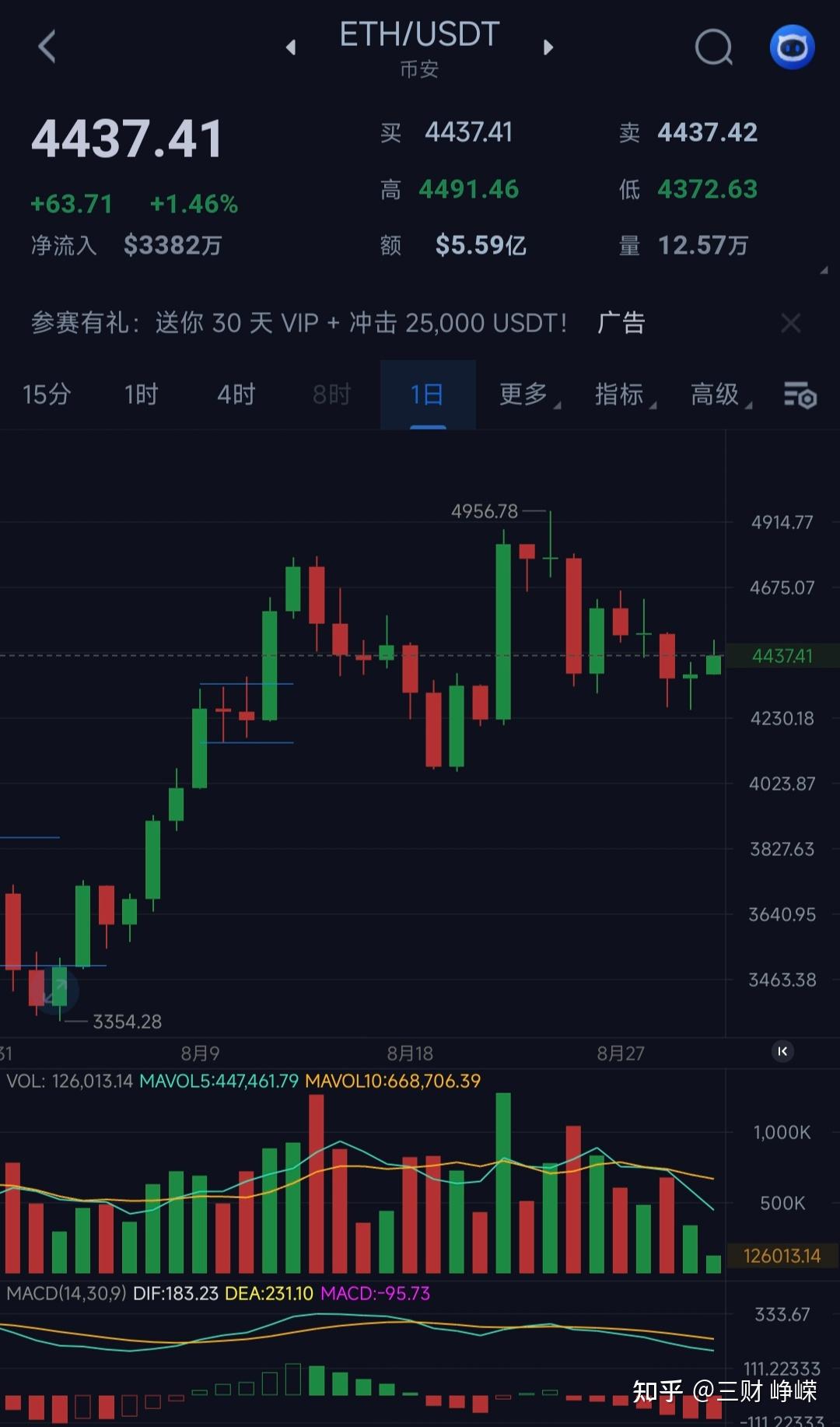Click the blue robot assistant icon
The height and width of the screenshot is (1427, 840).
pyautogui.click(x=792, y=47)
